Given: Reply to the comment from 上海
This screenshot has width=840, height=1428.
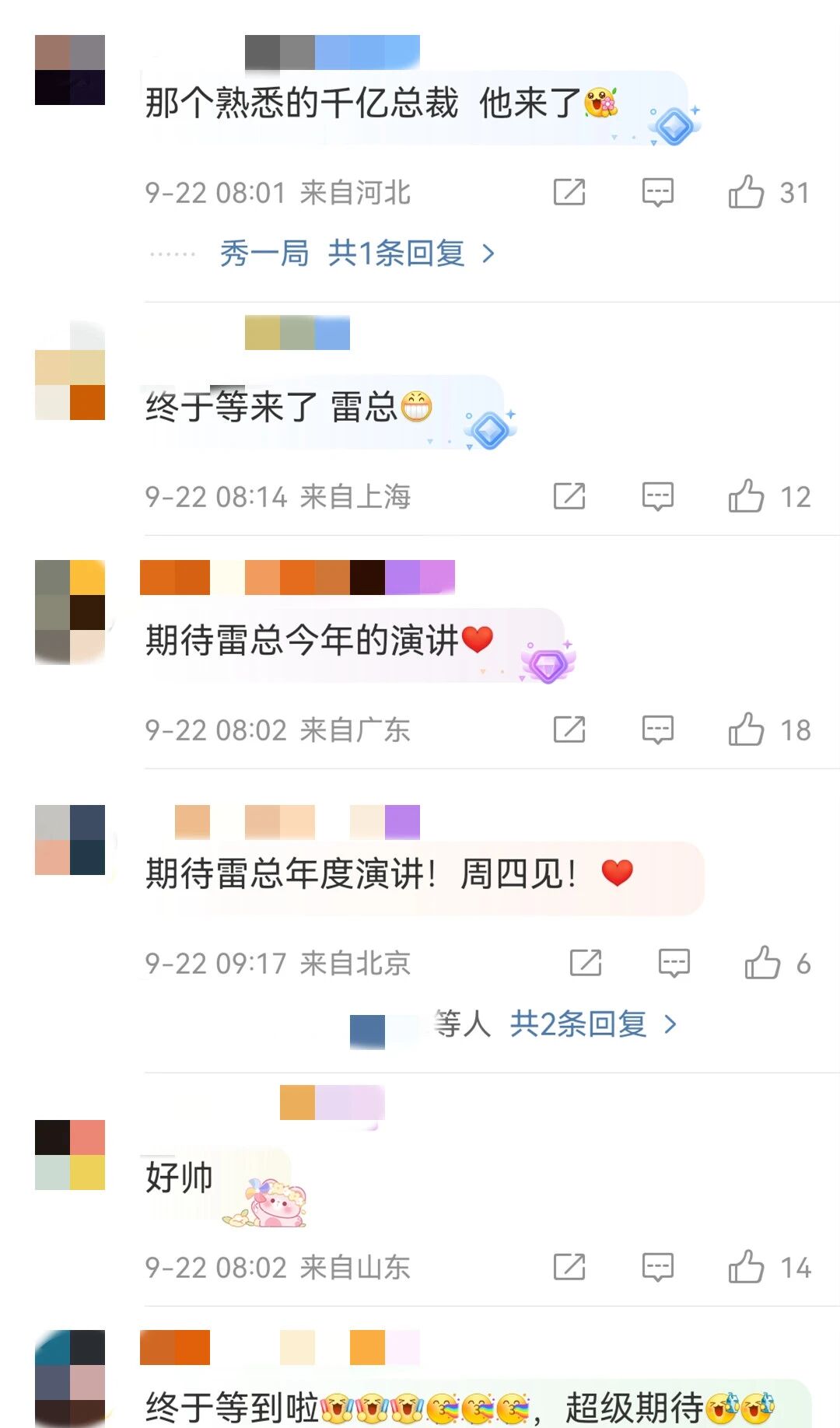Looking at the screenshot, I should coord(657,496).
